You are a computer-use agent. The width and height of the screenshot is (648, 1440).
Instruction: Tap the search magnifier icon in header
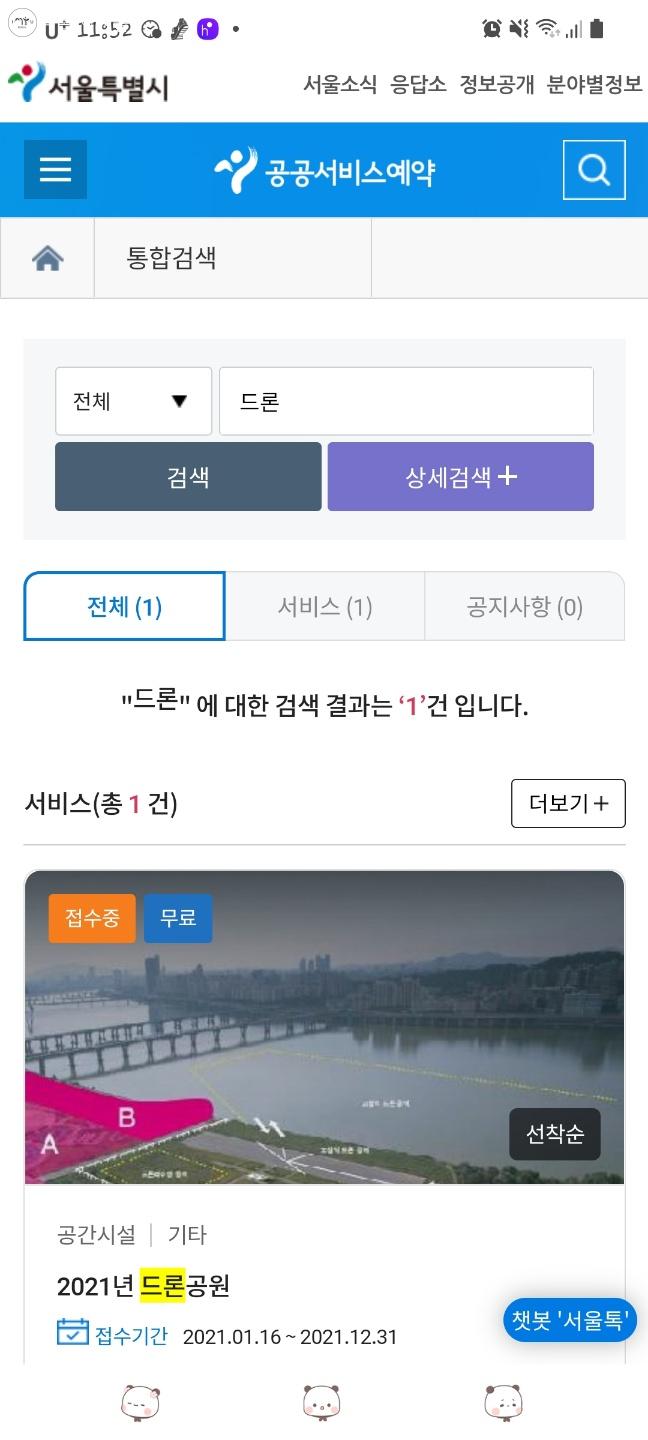pyautogui.click(x=594, y=170)
